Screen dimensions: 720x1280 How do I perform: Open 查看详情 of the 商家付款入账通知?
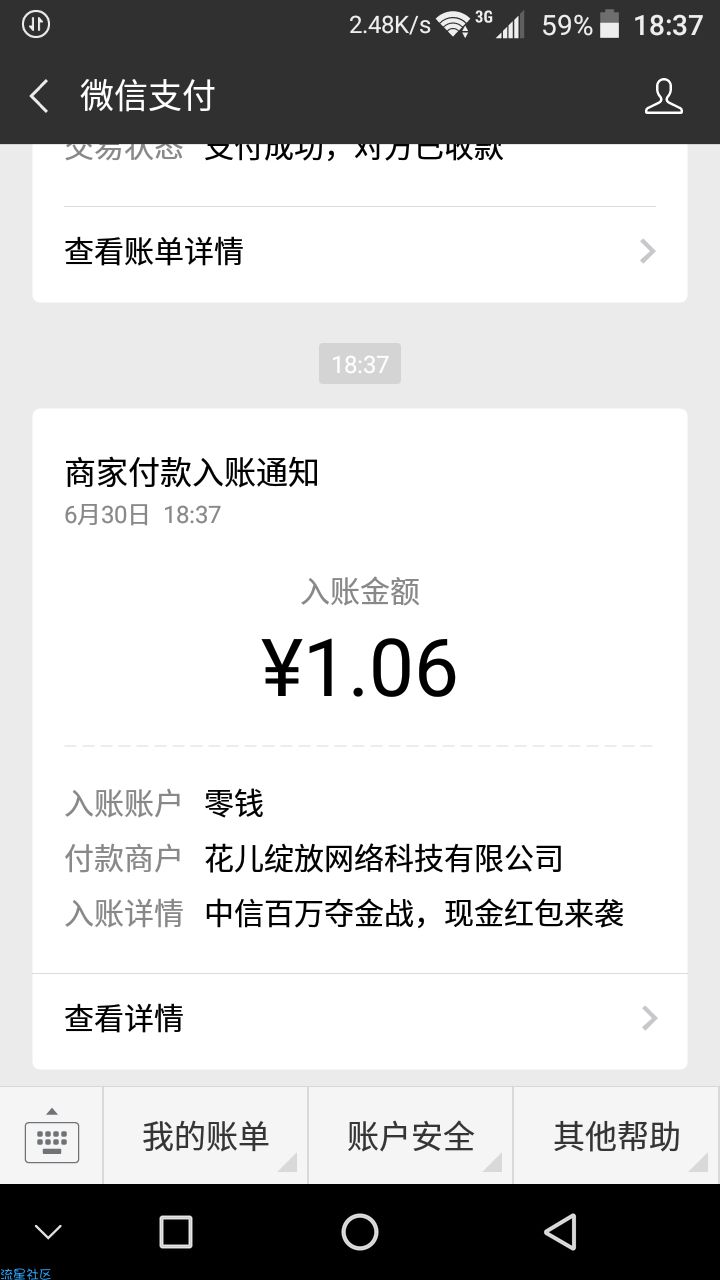tap(360, 1019)
